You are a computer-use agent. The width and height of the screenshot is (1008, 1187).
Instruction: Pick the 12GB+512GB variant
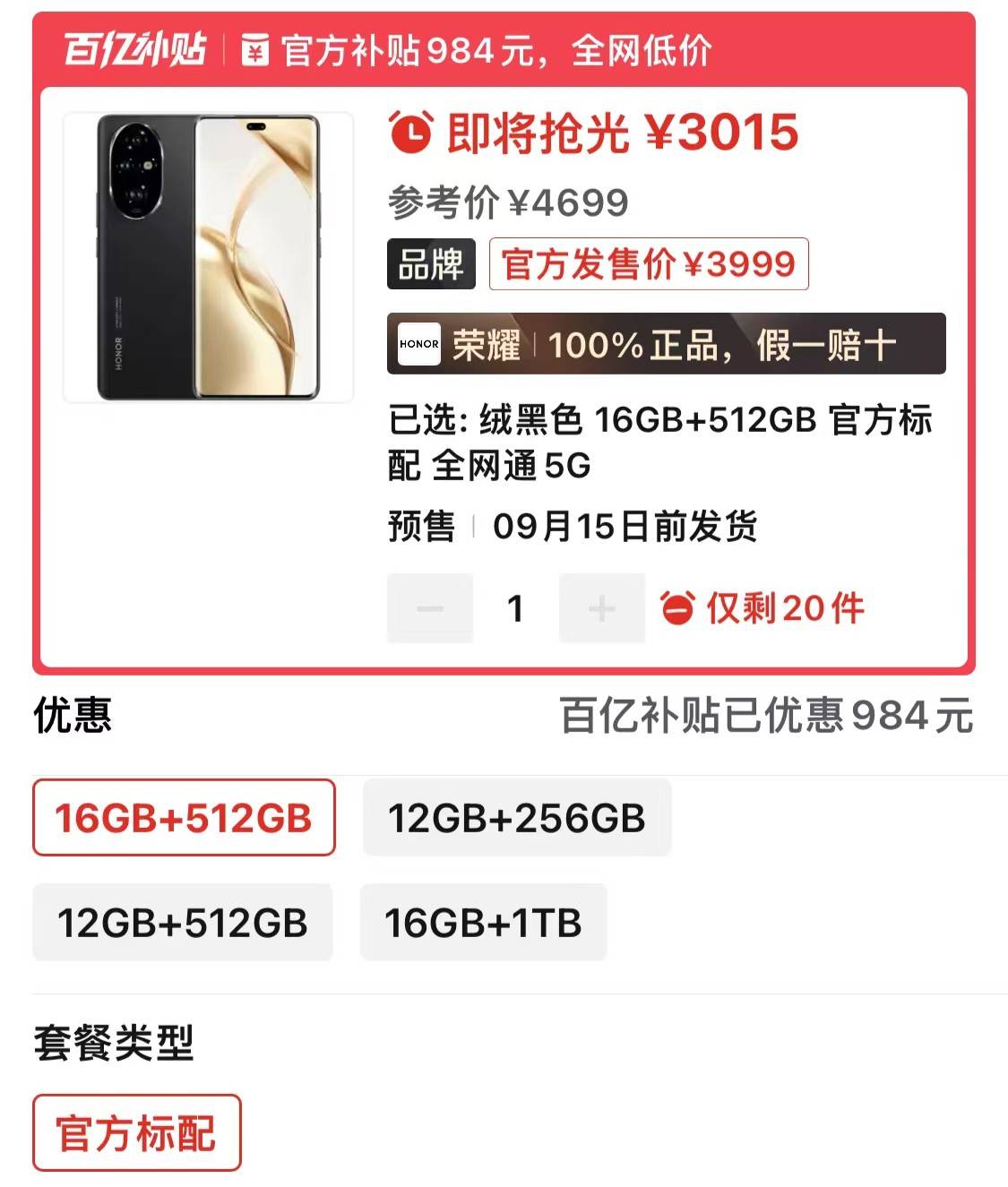(182, 923)
